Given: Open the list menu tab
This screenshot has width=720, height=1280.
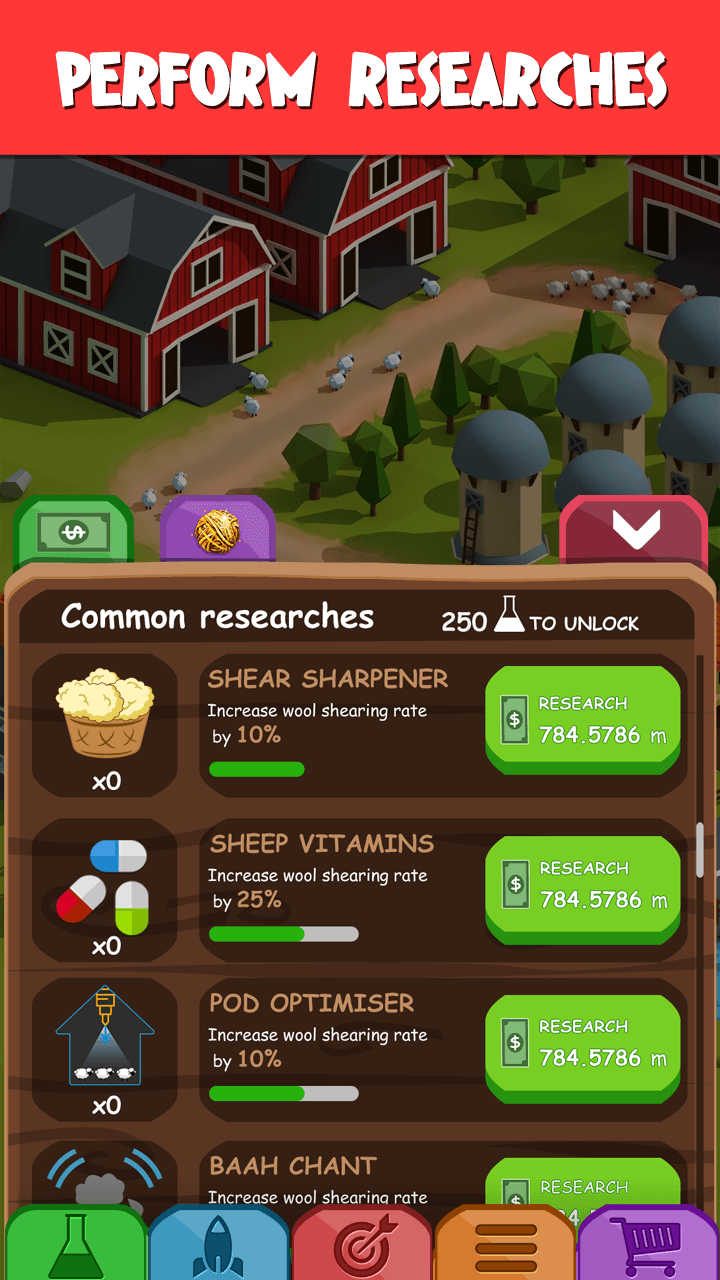Looking at the screenshot, I should [505, 1243].
